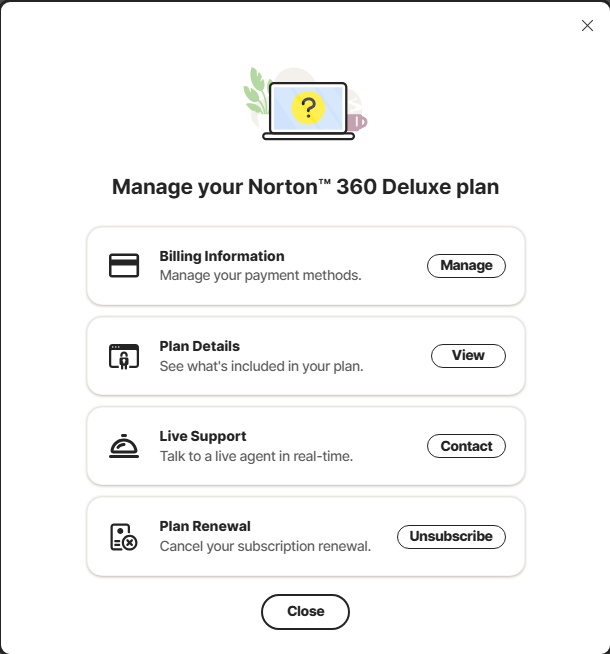Tap the Close button

pos(305,612)
